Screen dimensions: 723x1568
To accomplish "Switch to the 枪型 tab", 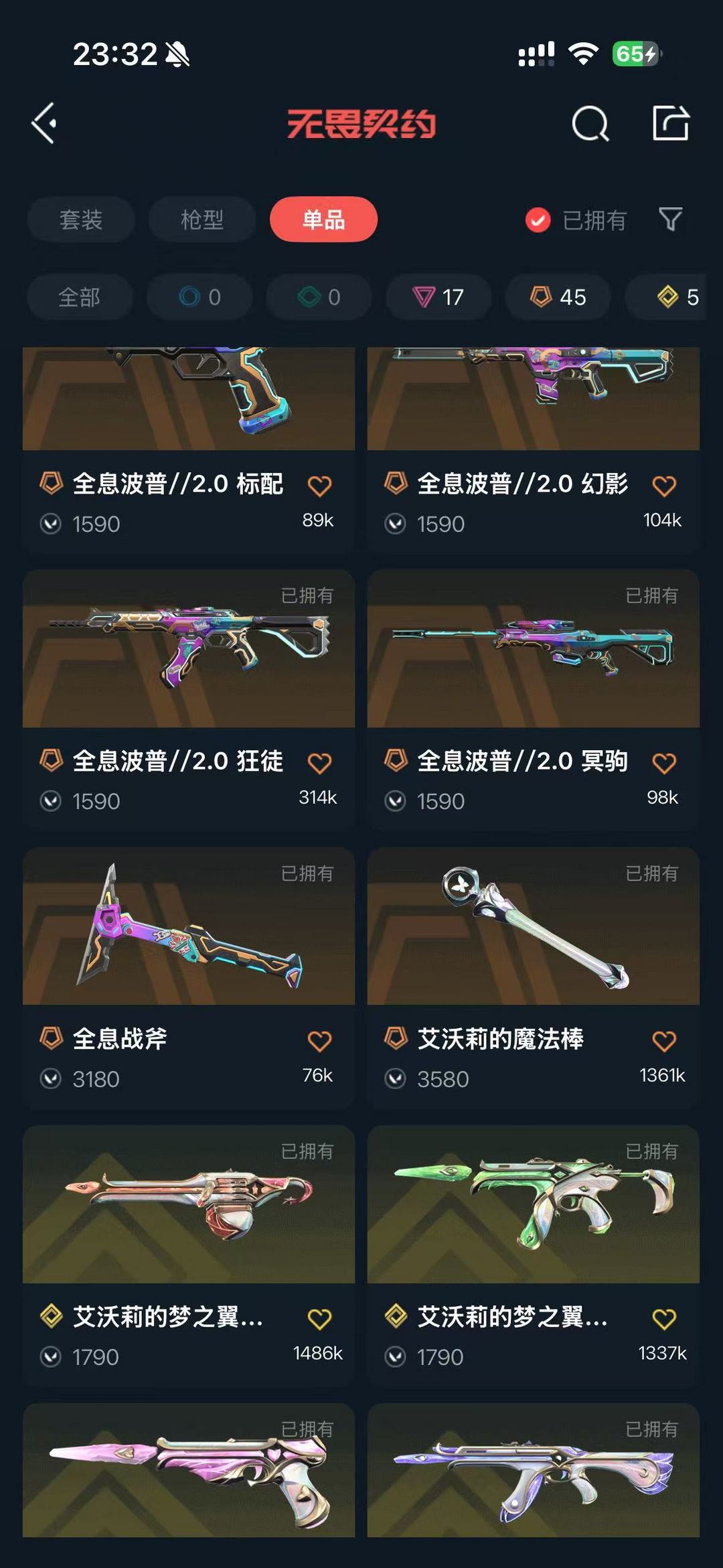I will [x=202, y=219].
